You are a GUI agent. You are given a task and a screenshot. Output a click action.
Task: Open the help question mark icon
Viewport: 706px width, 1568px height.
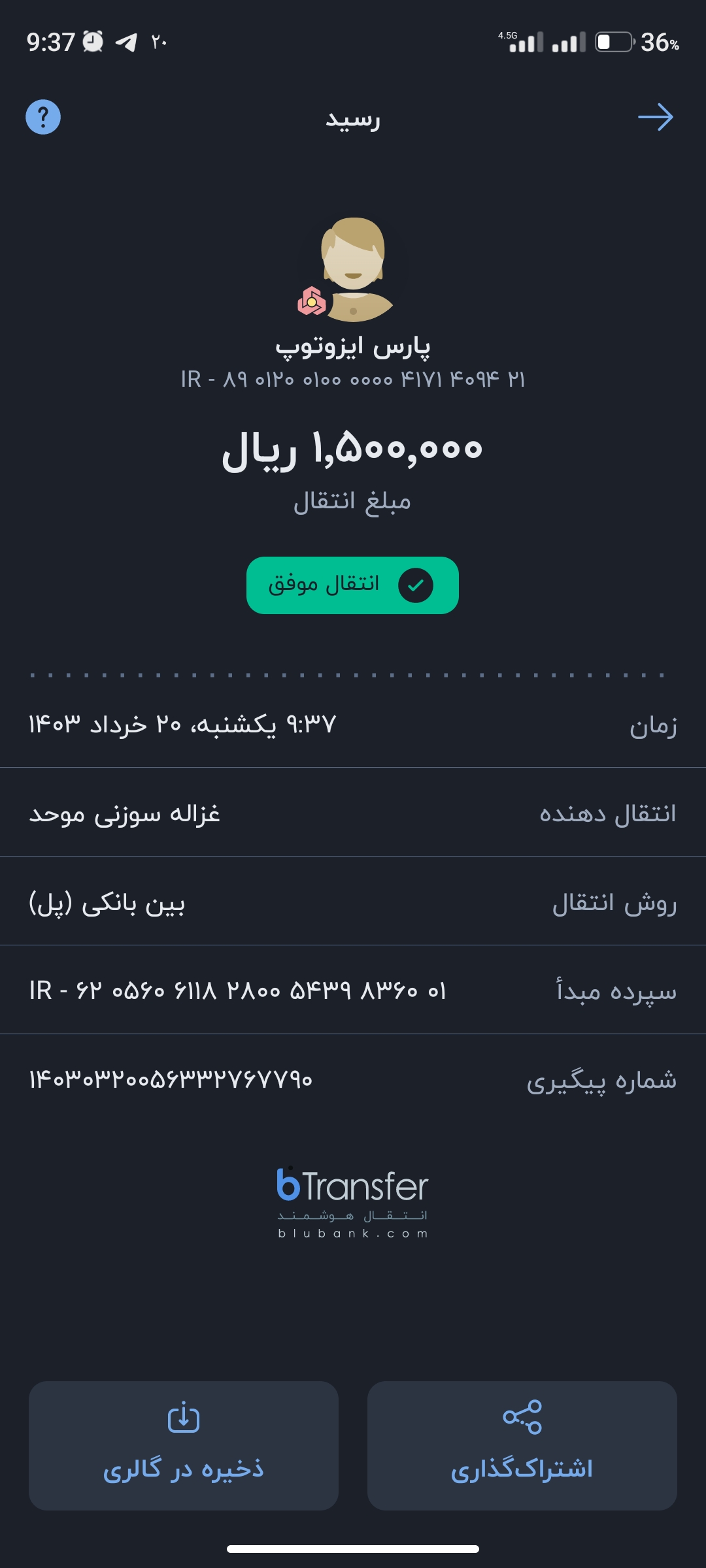(x=42, y=118)
